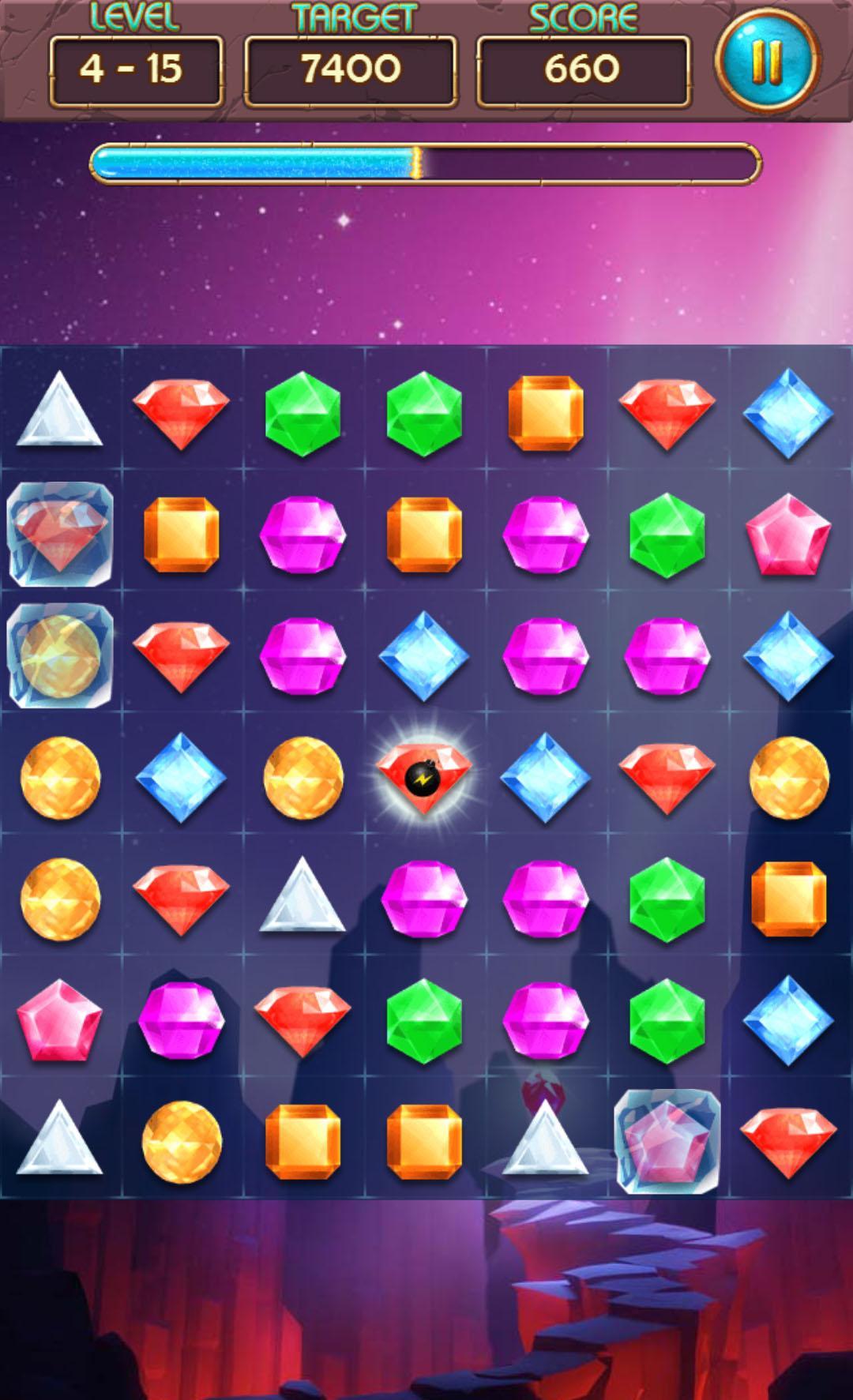This screenshot has height=1400, width=853.
Task: Tap the red gem with the bomb
Action: 423,777
